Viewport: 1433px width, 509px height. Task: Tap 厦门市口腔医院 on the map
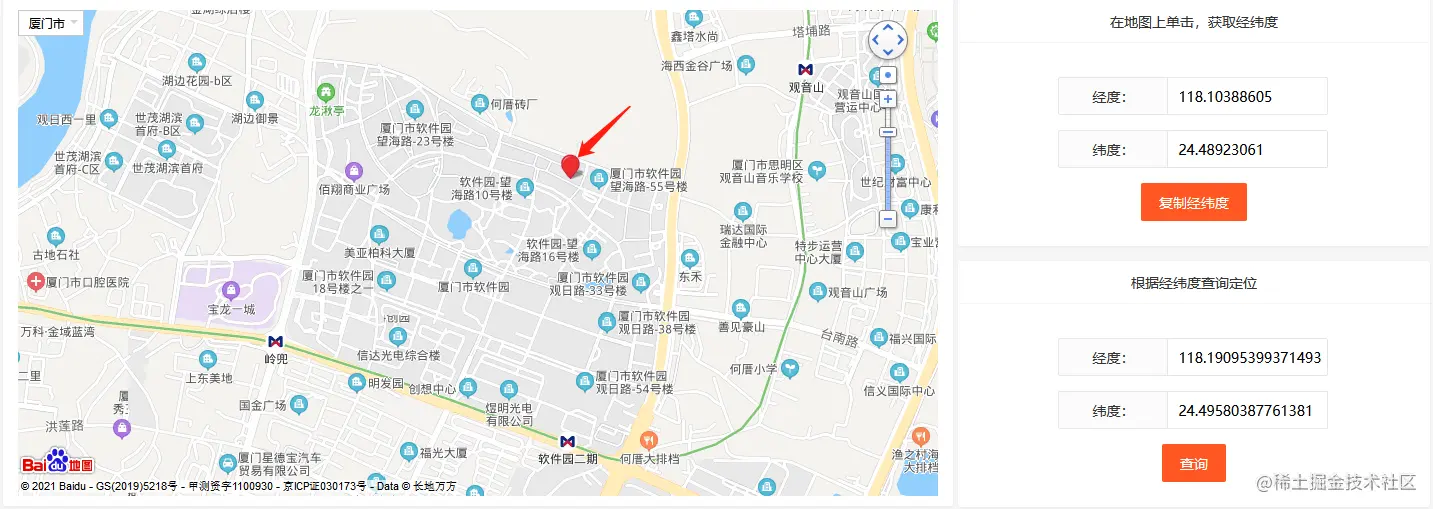click(36, 282)
